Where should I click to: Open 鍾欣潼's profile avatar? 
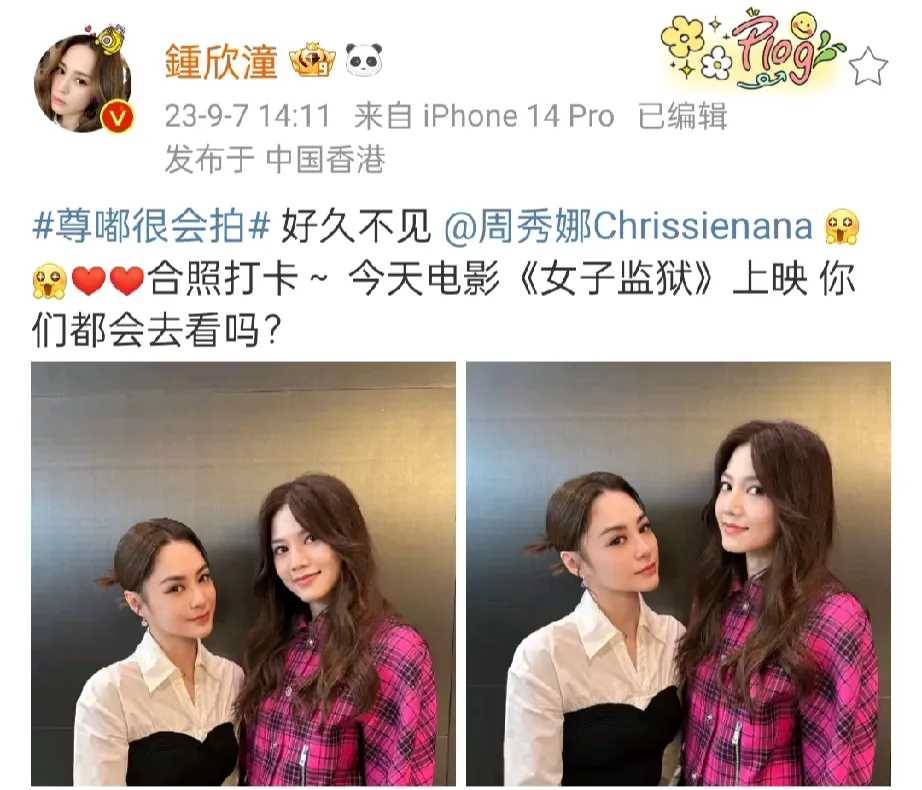[83, 83]
